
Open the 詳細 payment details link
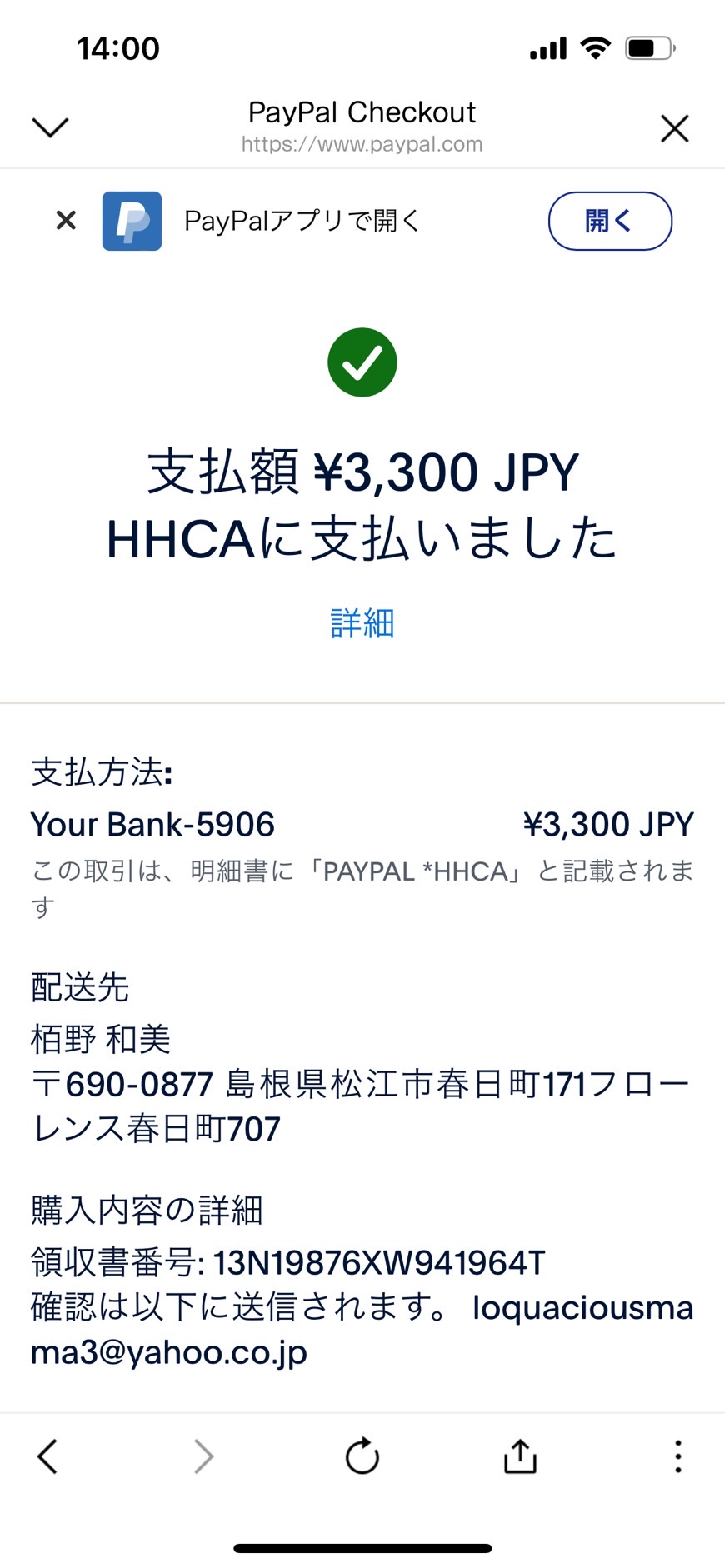click(x=362, y=623)
